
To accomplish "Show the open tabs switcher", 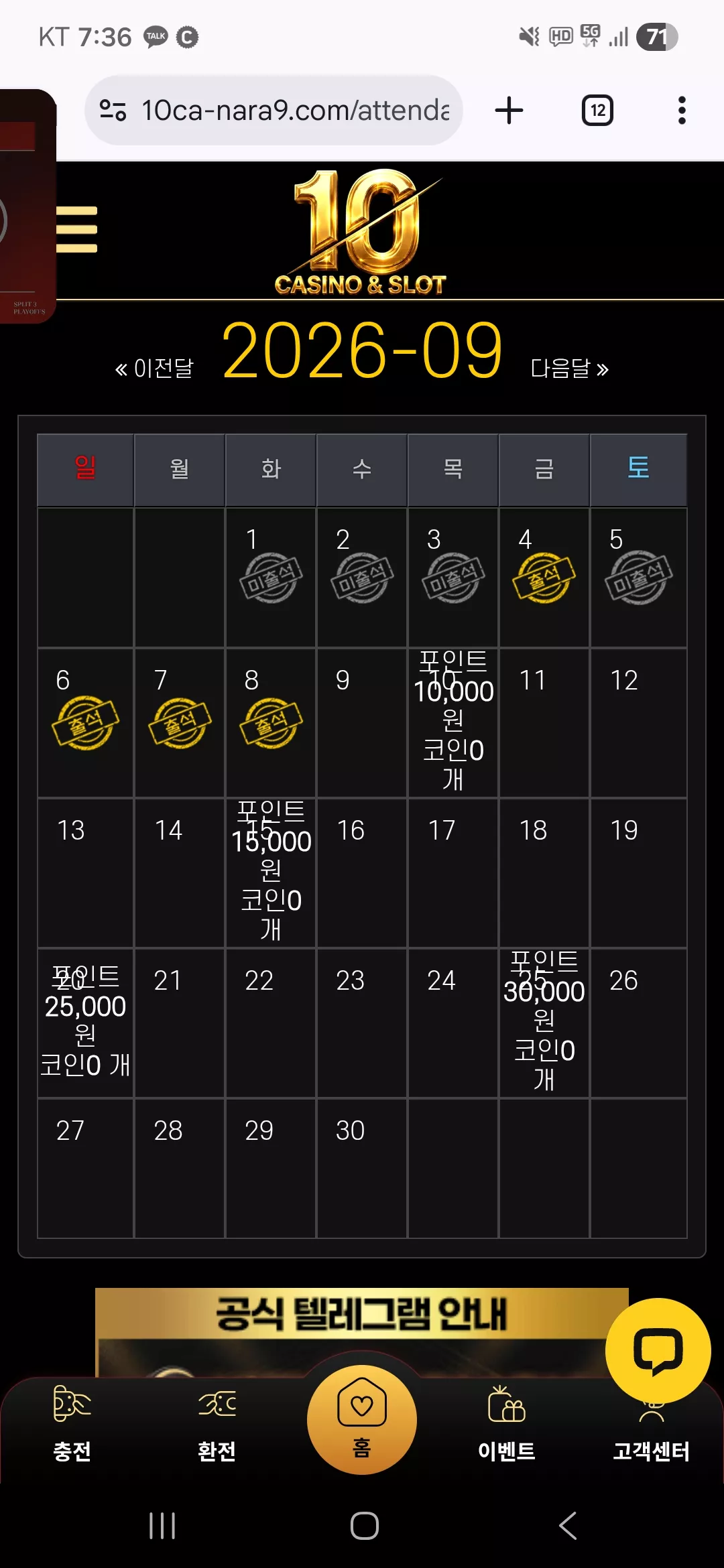I will (x=597, y=111).
